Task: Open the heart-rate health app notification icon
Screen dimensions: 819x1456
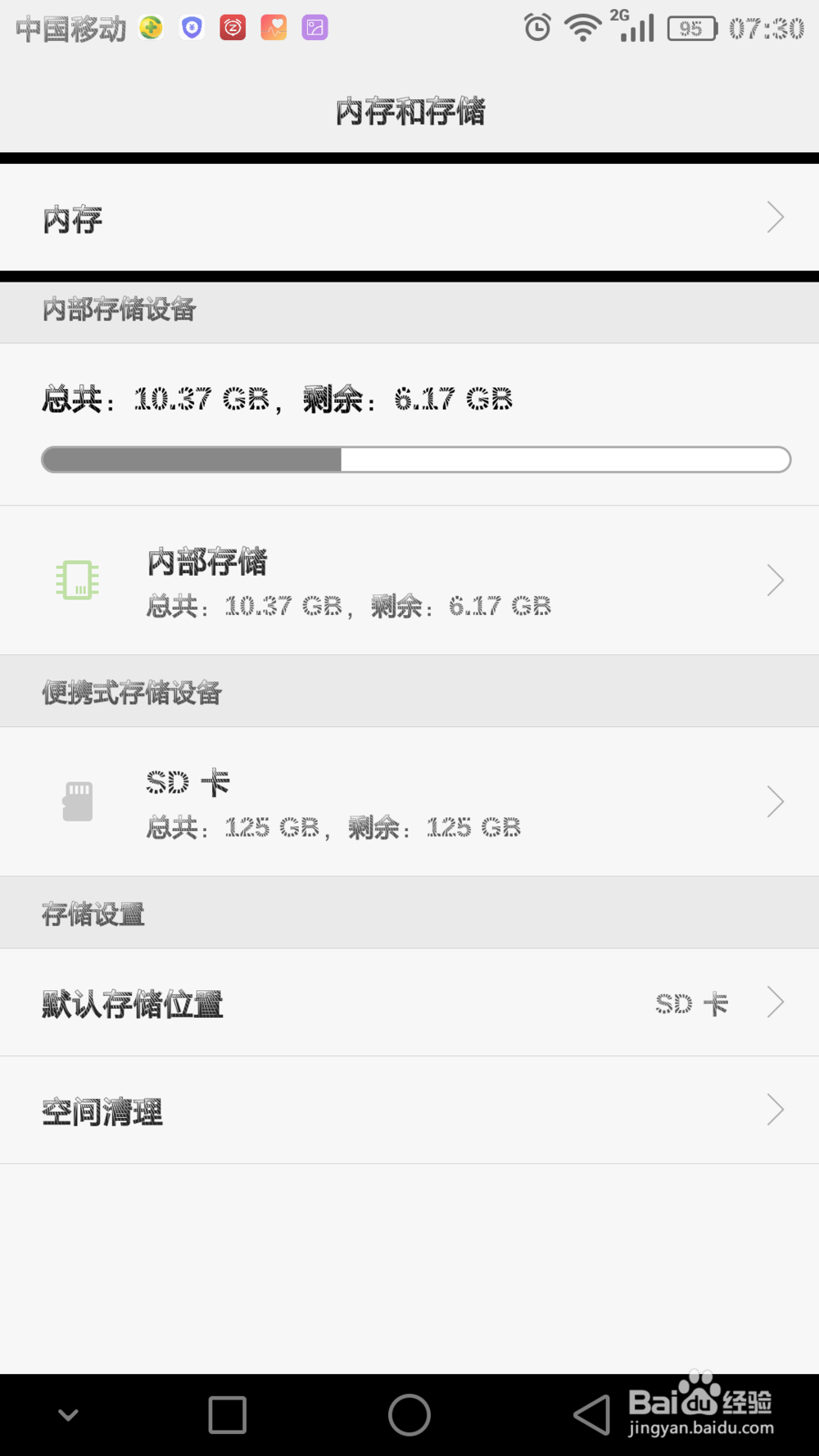Action: tap(273, 27)
